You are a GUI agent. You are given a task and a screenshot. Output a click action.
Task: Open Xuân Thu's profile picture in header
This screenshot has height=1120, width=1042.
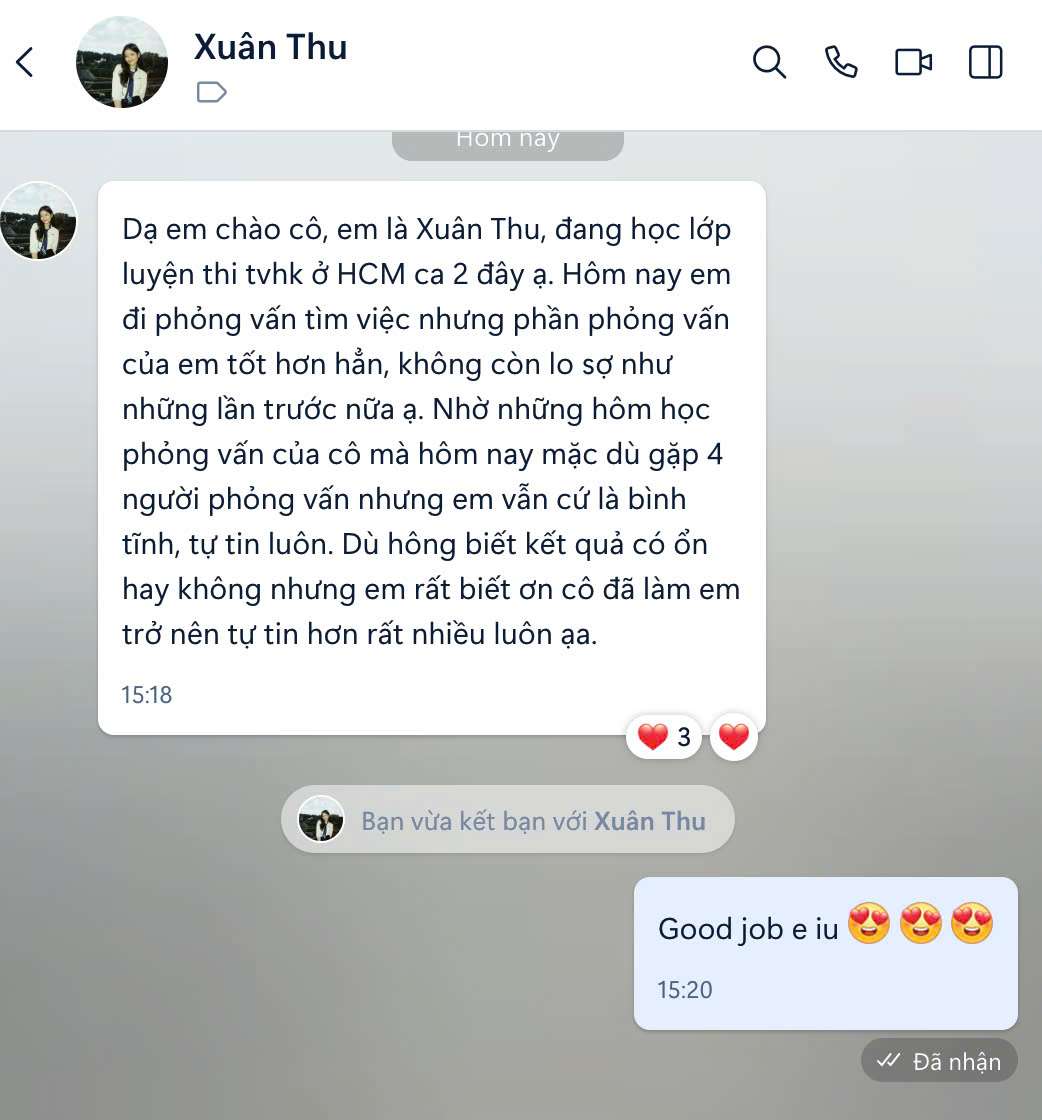click(x=122, y=63)
